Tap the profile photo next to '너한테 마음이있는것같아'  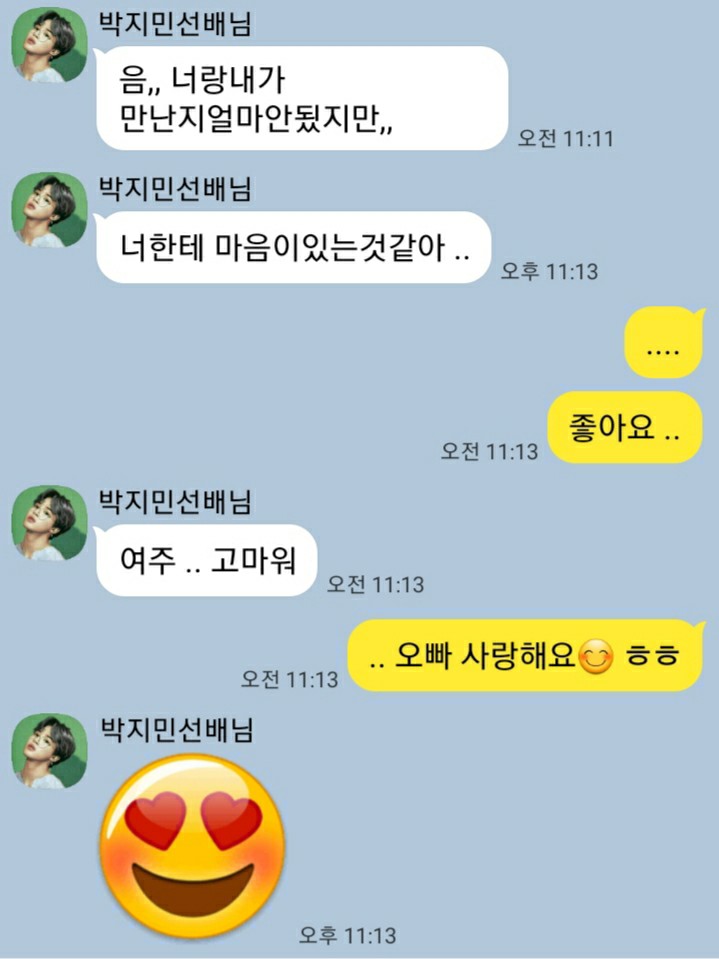49,211
